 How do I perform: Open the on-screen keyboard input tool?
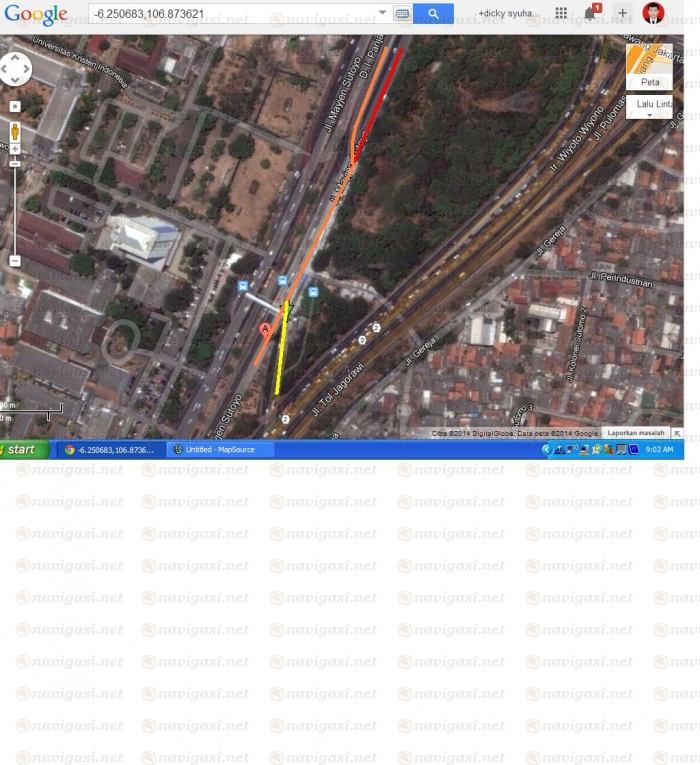[402, 14]
